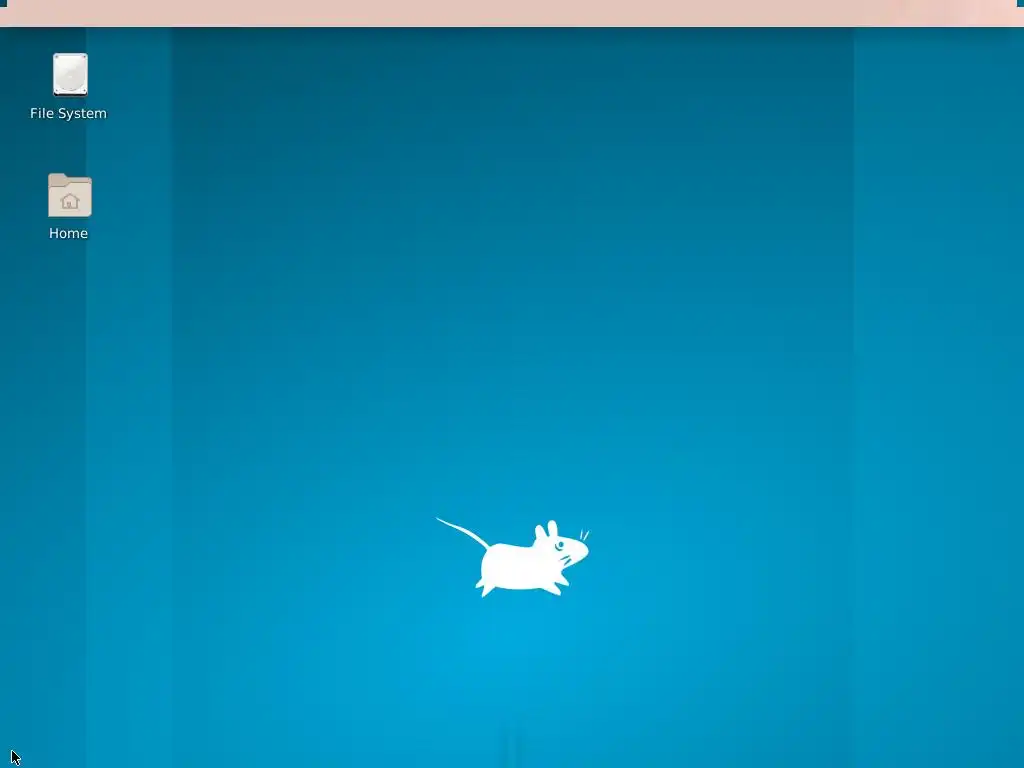Open the File System desktop icon

point(69,76)
